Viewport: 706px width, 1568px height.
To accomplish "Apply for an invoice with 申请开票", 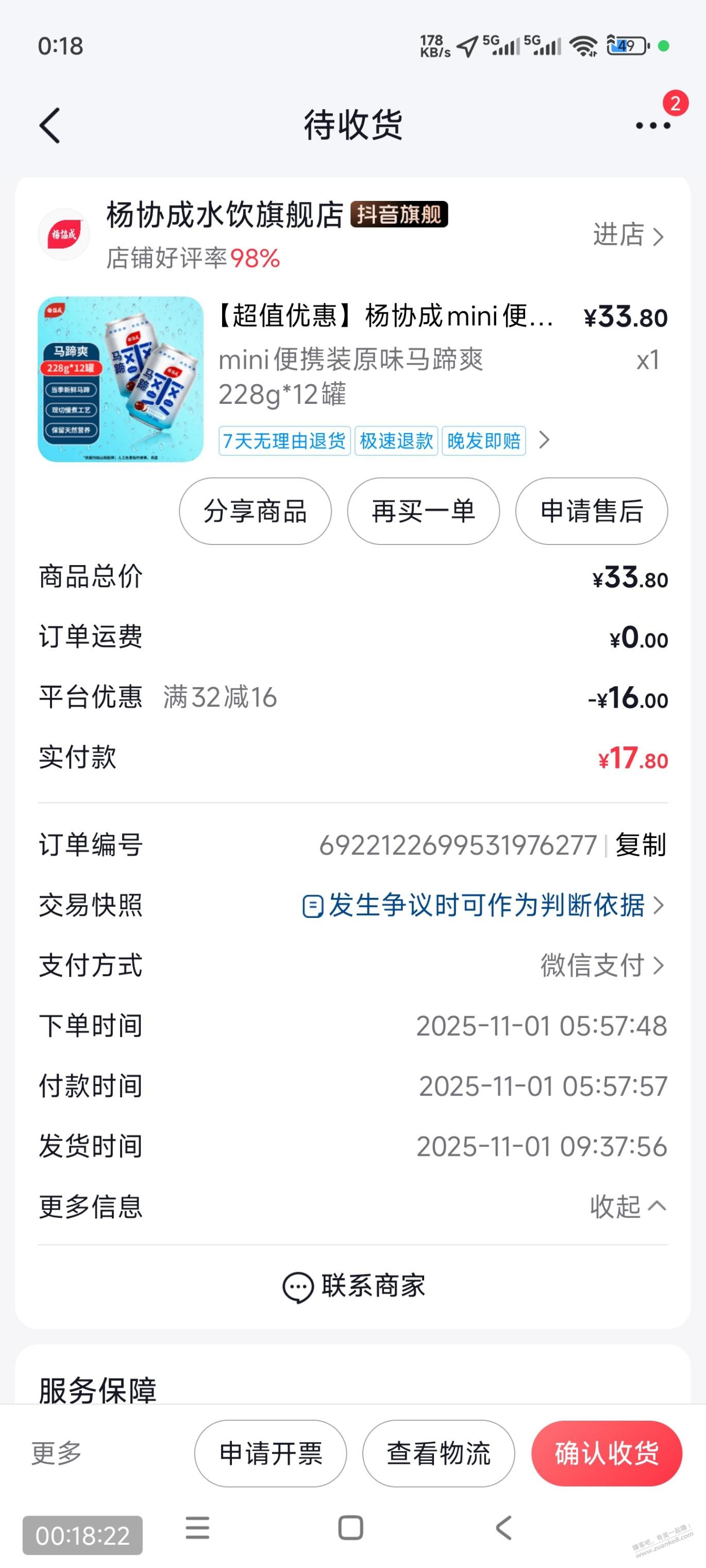I will (271, 1454).
